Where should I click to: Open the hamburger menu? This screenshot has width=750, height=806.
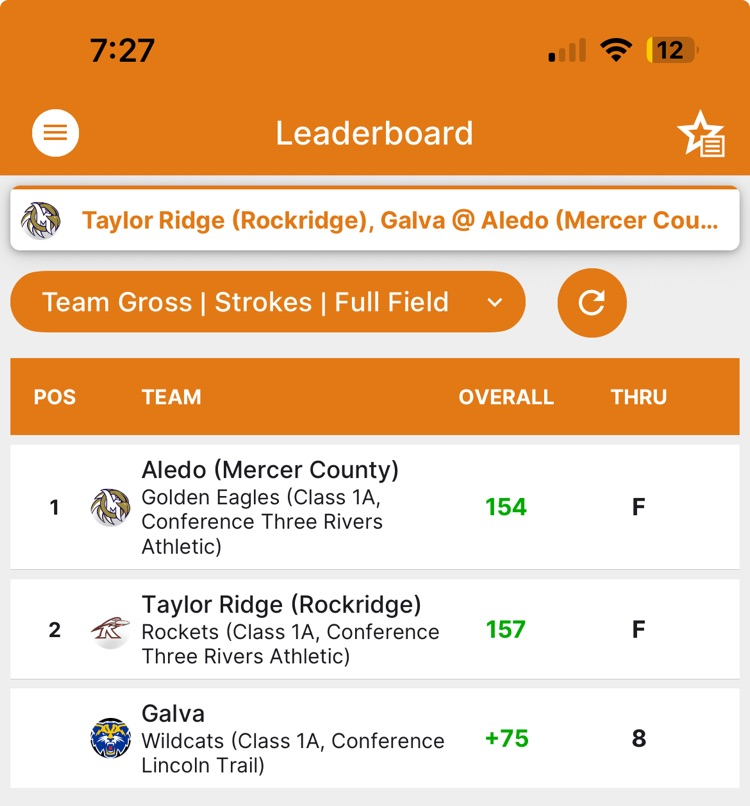pyautogui.click(x=56, y=133)
